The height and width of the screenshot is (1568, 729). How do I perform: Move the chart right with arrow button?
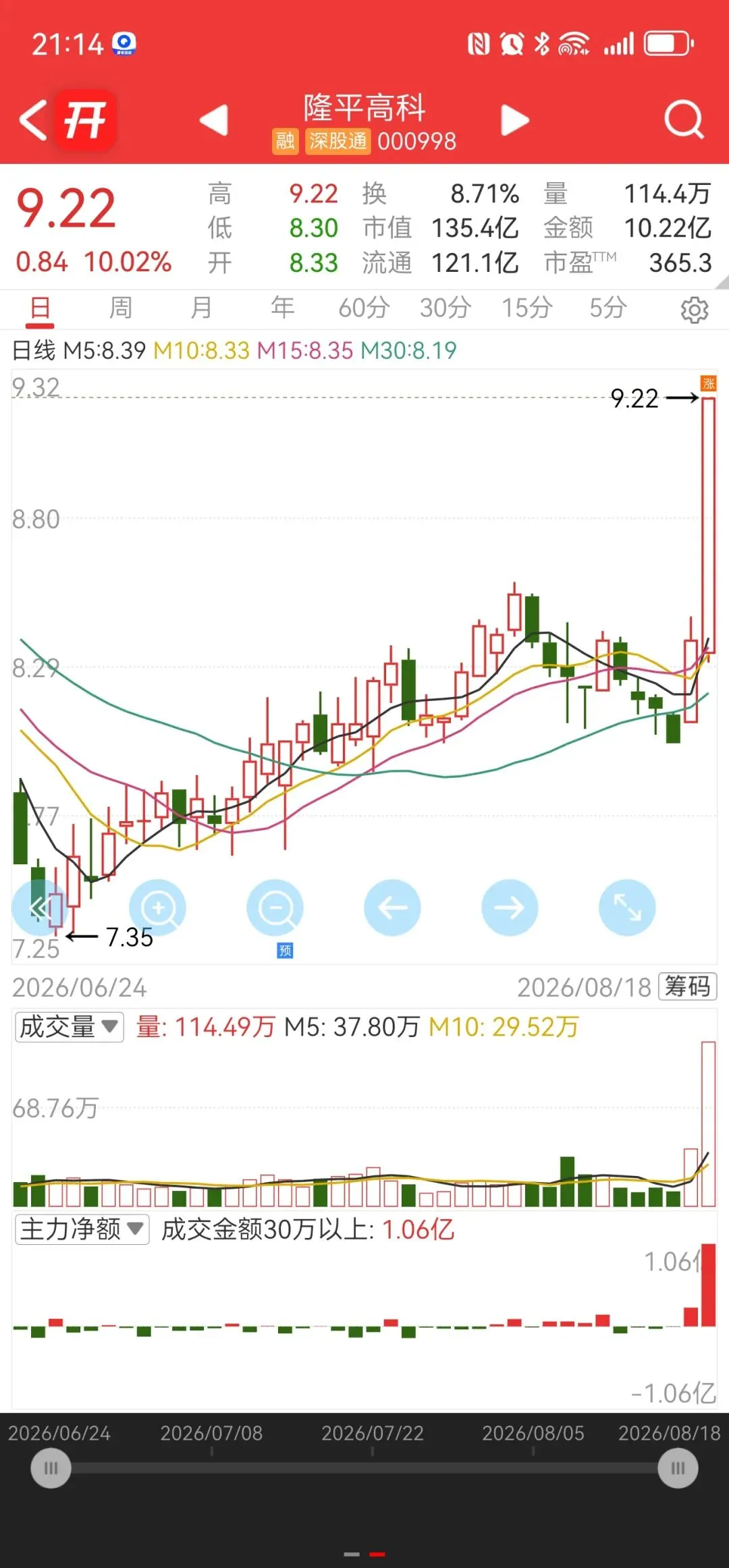(x=510, y=907)
